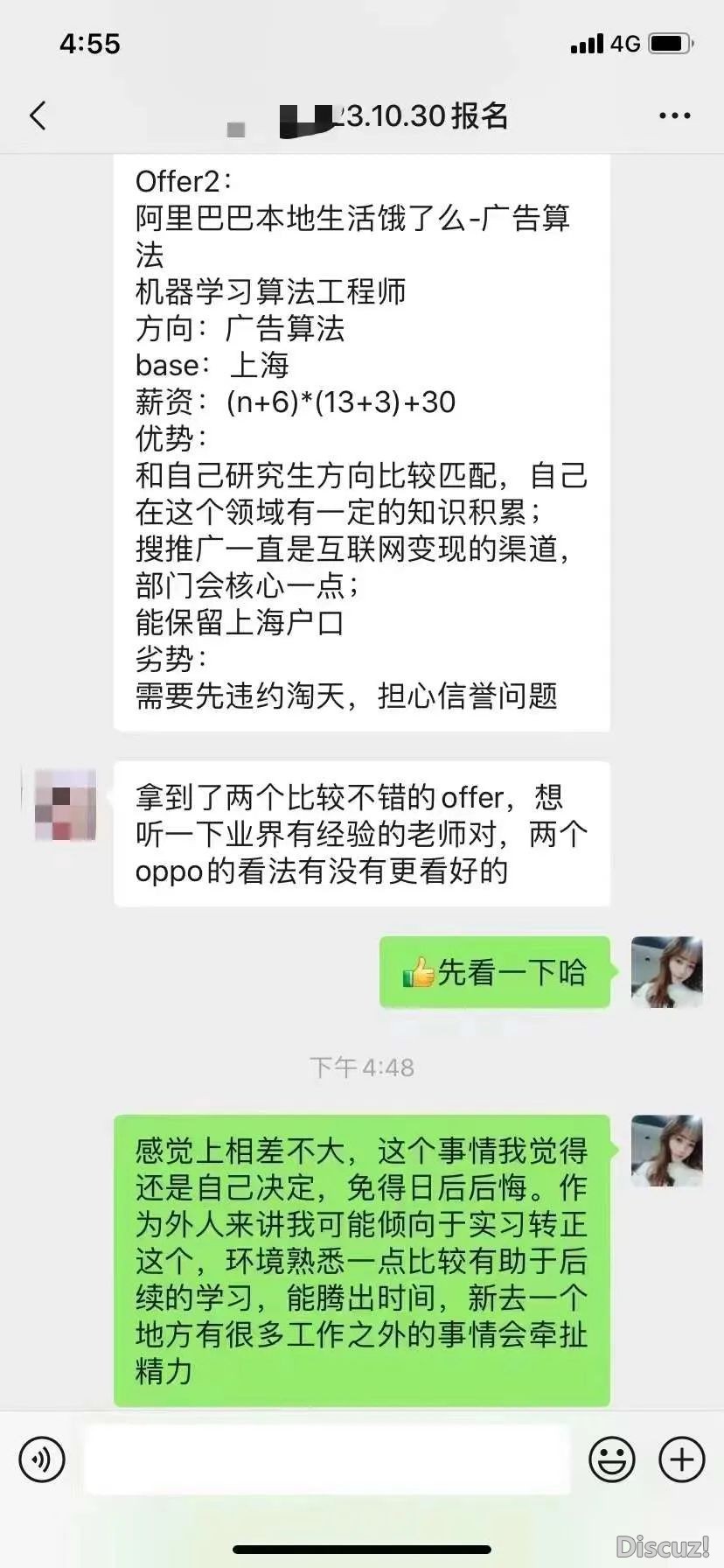Open the chat's three-dot menu
724x1568 pixels.
click(674, 115)
